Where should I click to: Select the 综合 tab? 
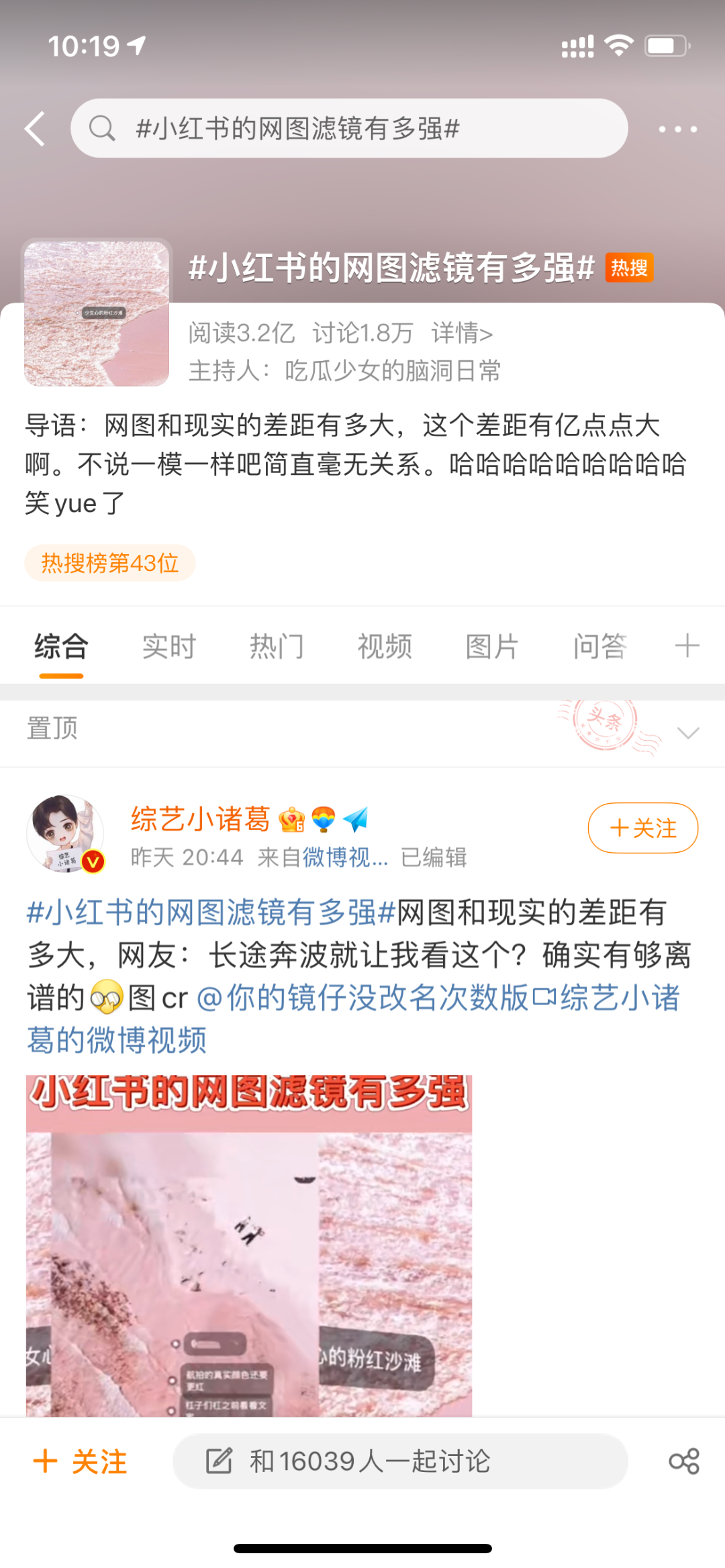click(x=61, y=647)
